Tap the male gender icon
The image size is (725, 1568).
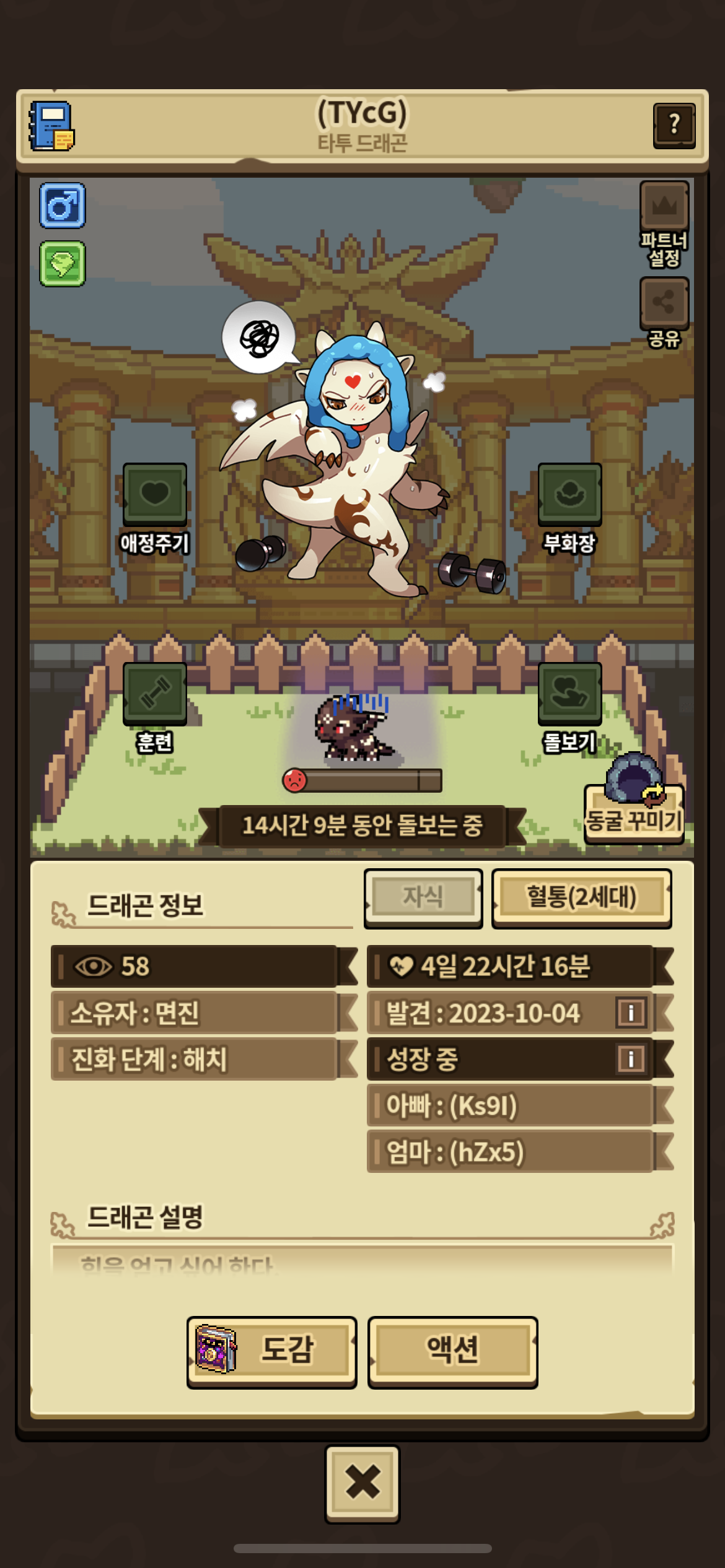(63, 206)
